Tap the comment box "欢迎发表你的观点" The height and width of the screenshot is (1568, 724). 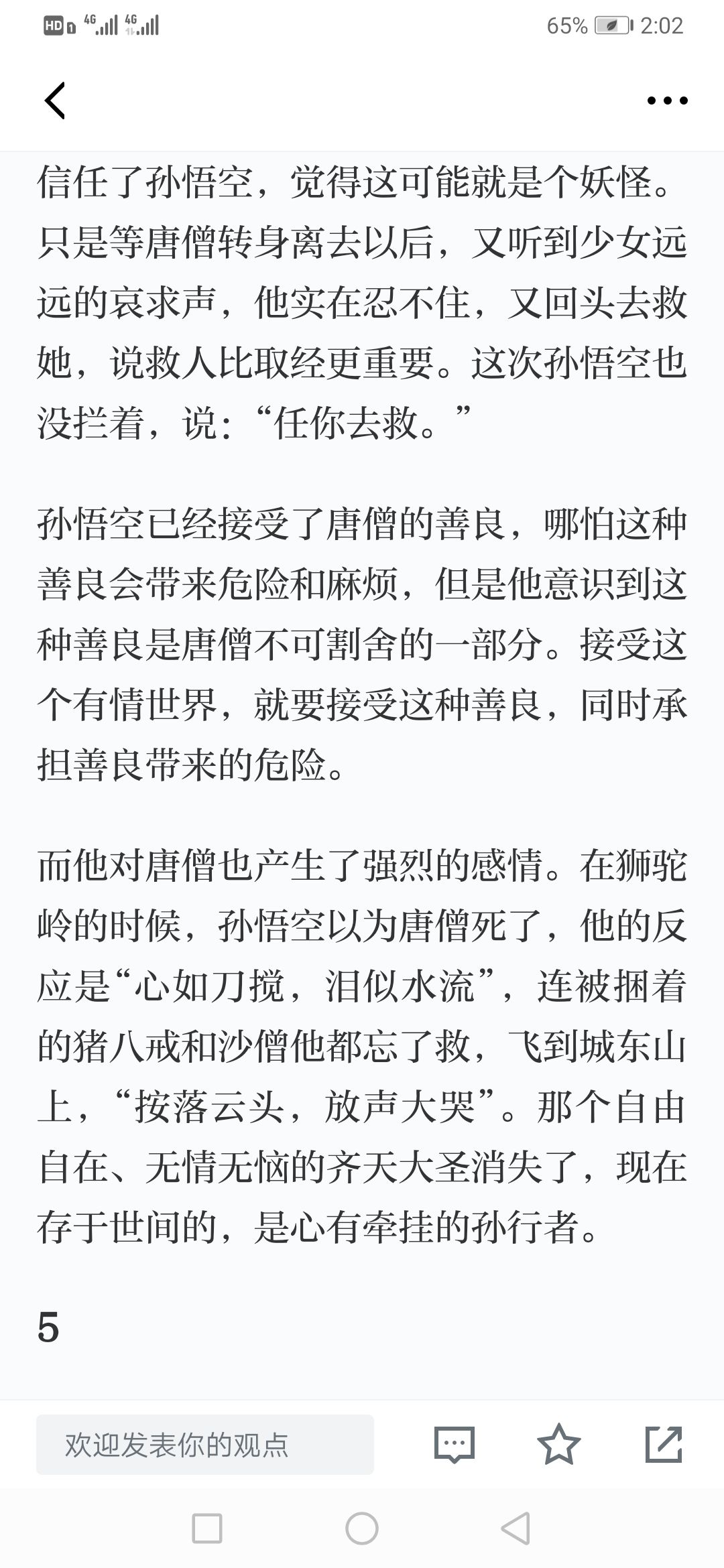point(205,1444)
